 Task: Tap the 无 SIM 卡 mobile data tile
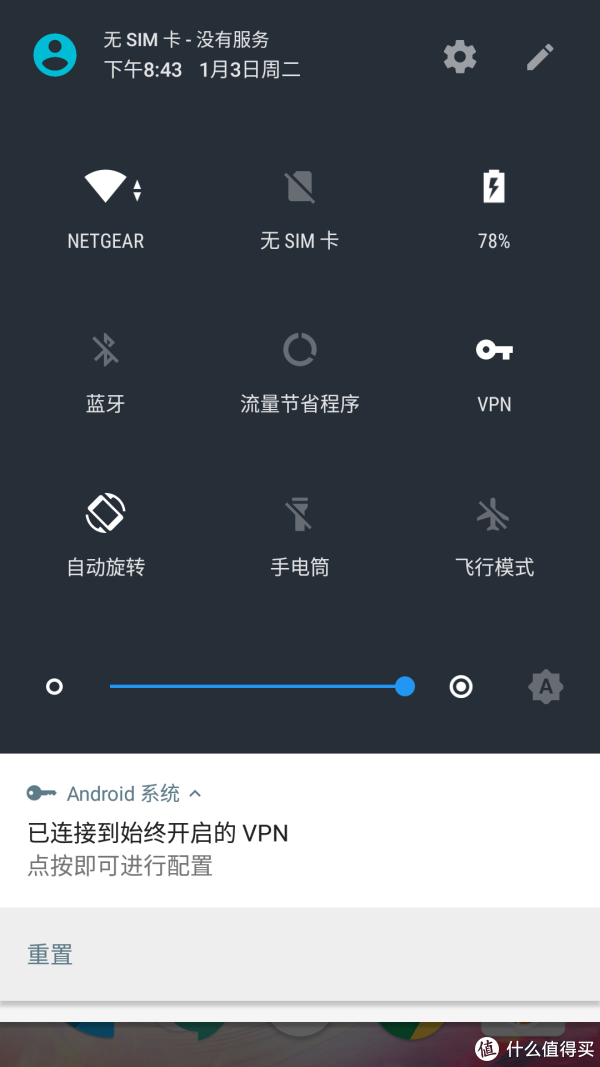(299, 209)
